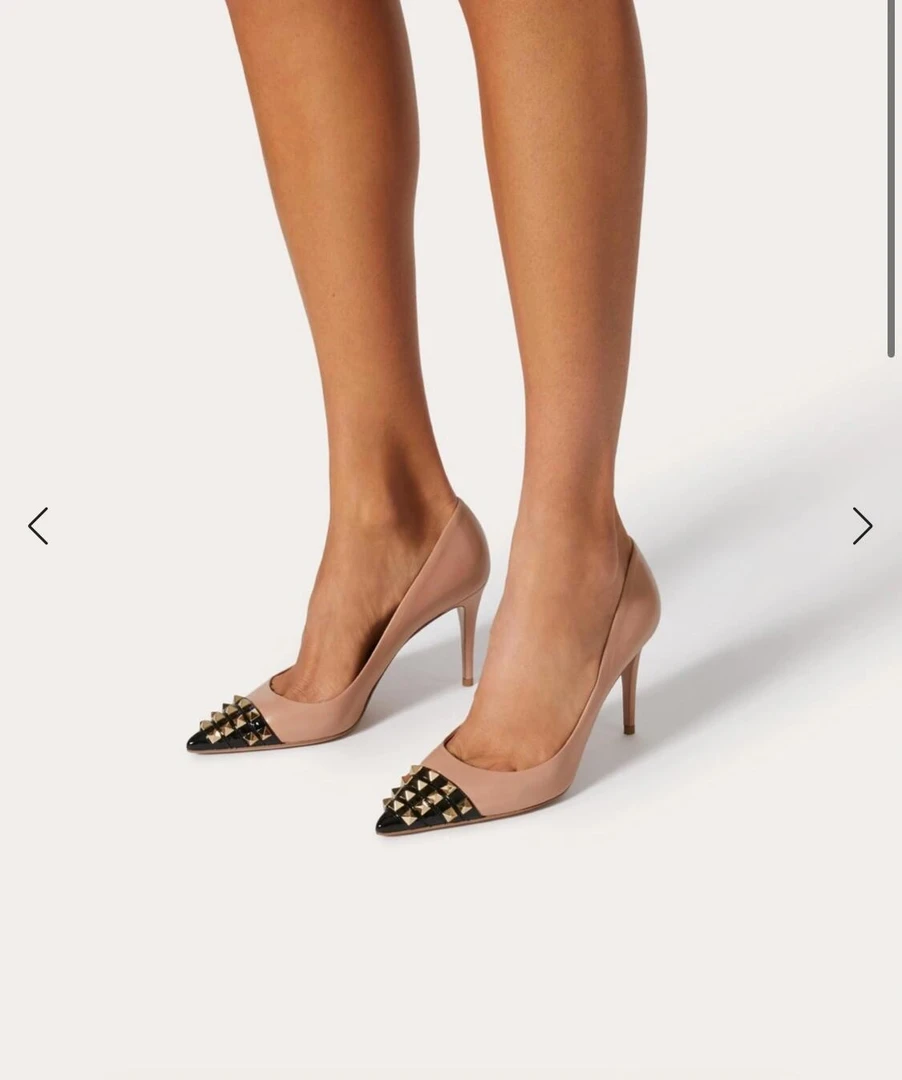Show the next product image
This screenshot has width=902, height=1080.
coord(862,526)
